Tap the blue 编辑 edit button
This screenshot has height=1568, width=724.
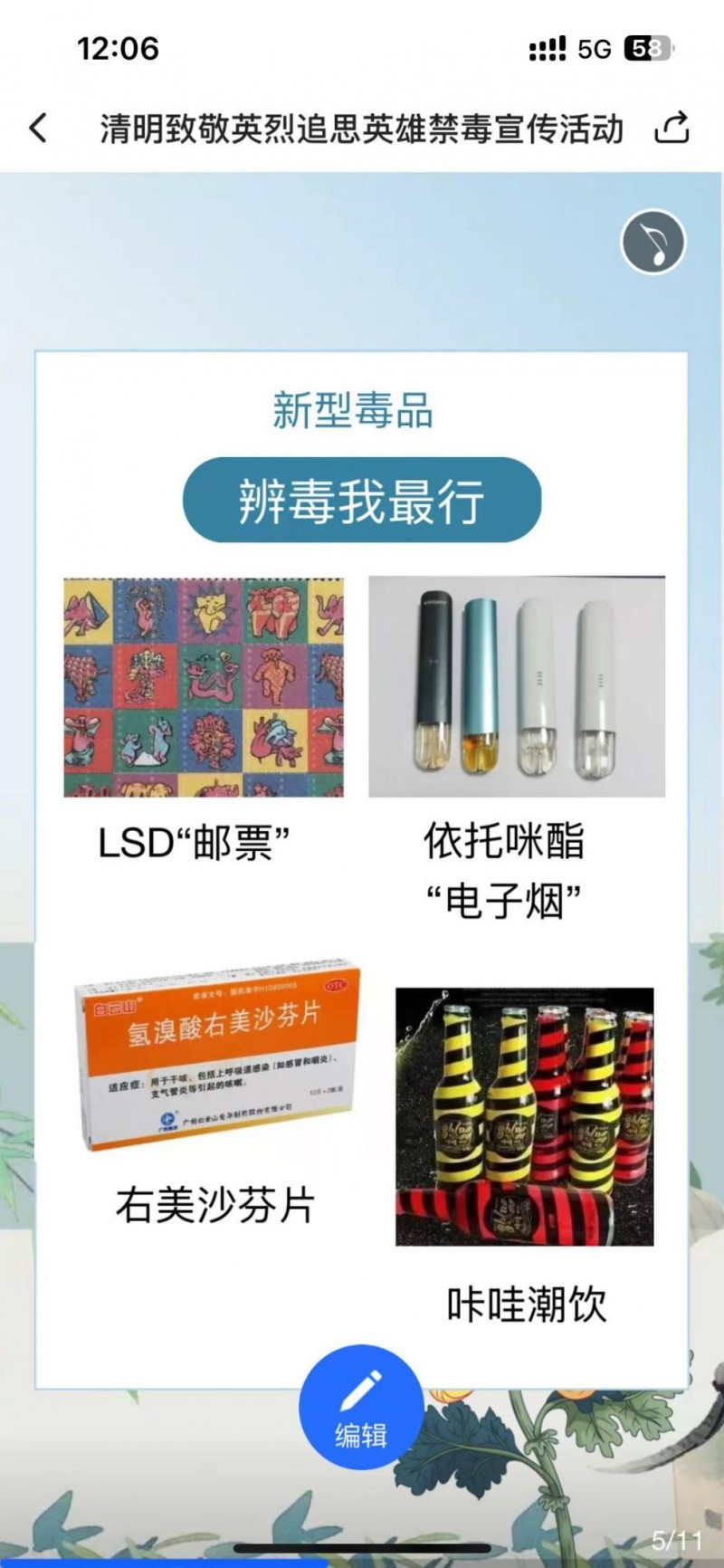[361, 1406]
